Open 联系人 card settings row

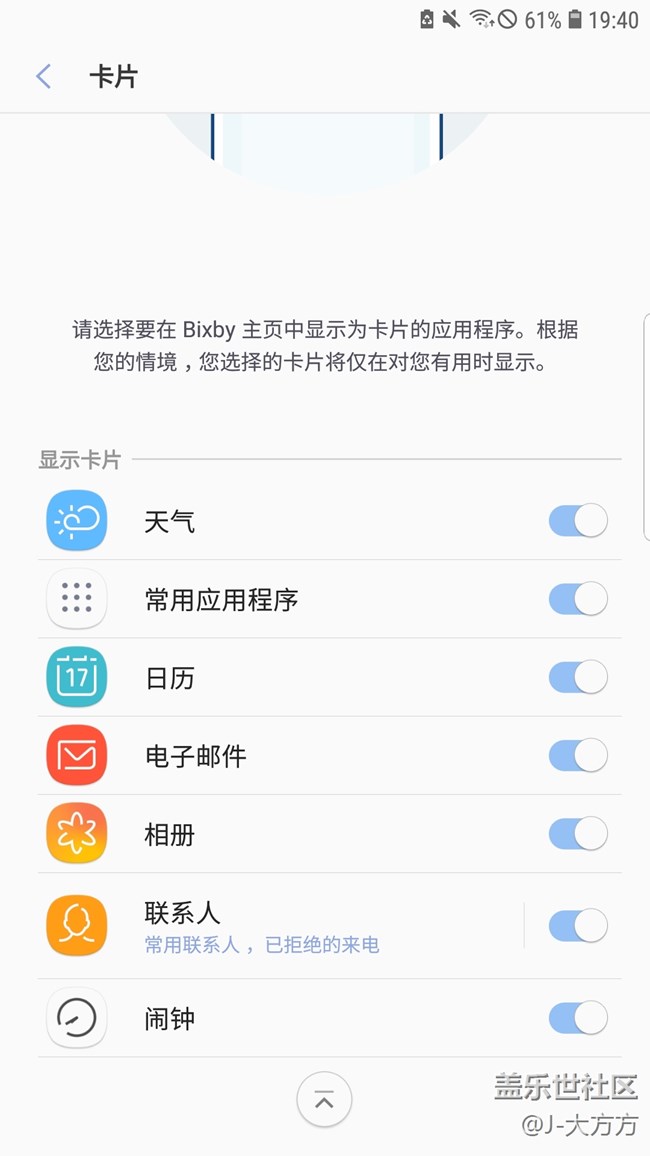[x=281, y=925]
